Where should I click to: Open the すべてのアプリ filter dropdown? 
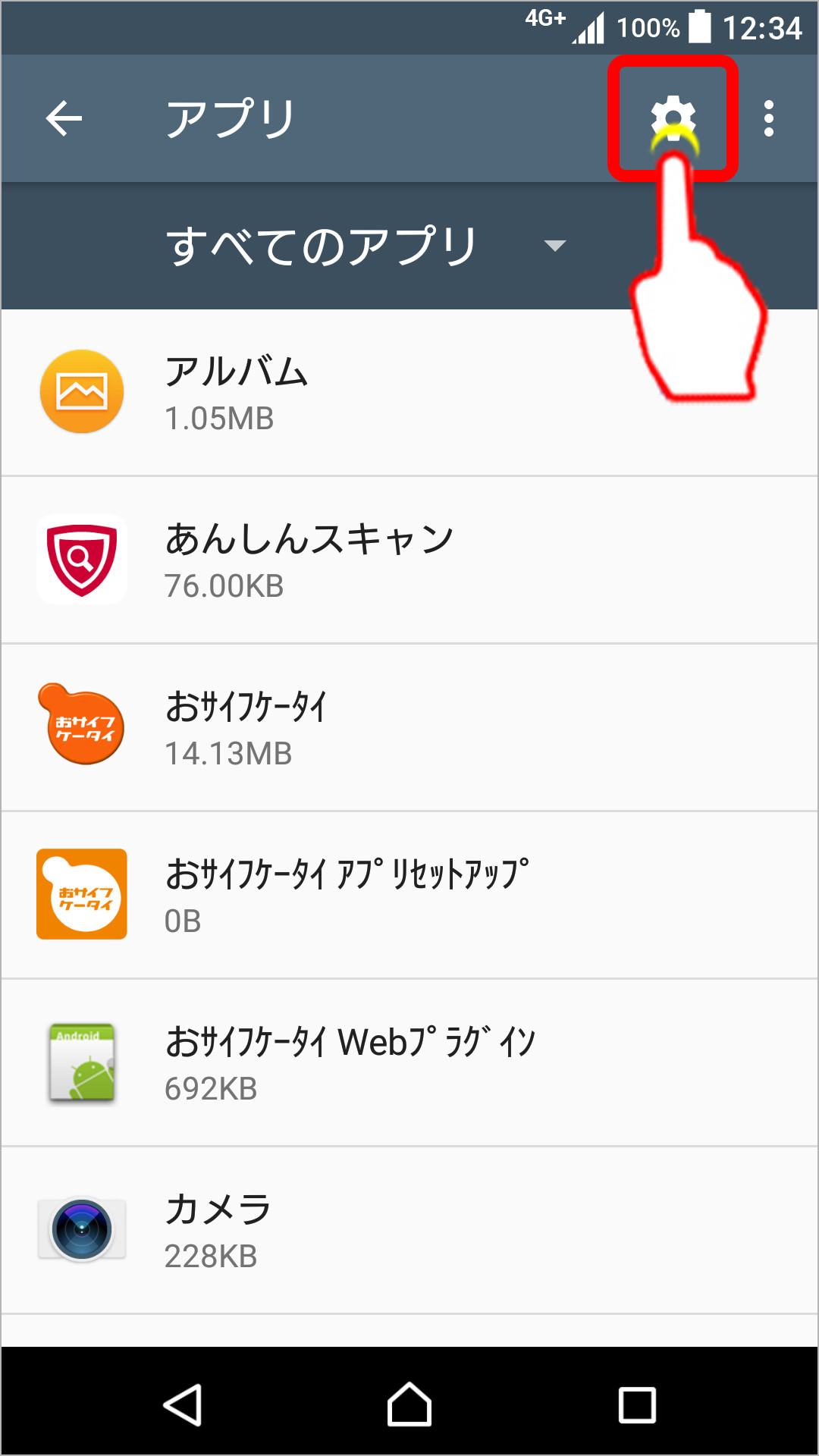pos(322,243)
